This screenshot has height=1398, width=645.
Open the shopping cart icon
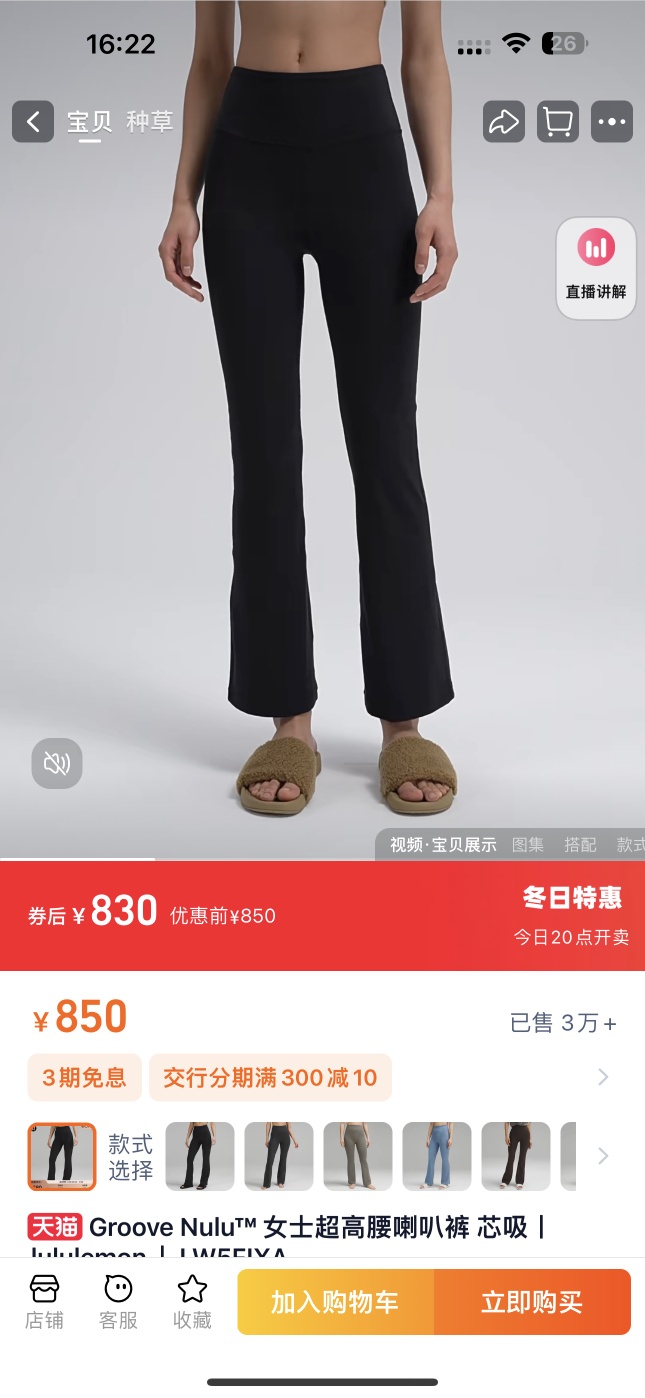click(557, 122)
